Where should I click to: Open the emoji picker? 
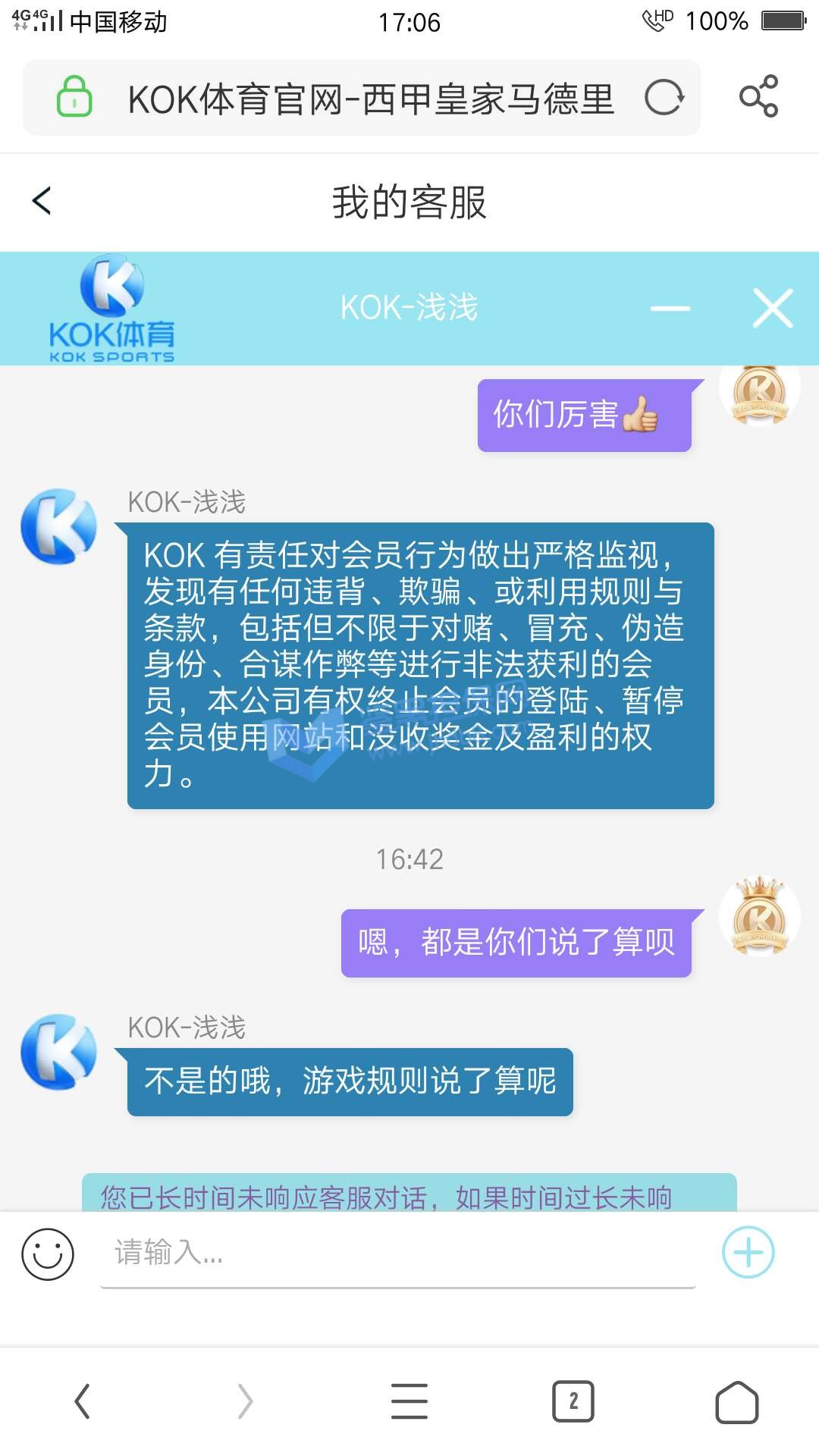click(x=48, y=1254)
